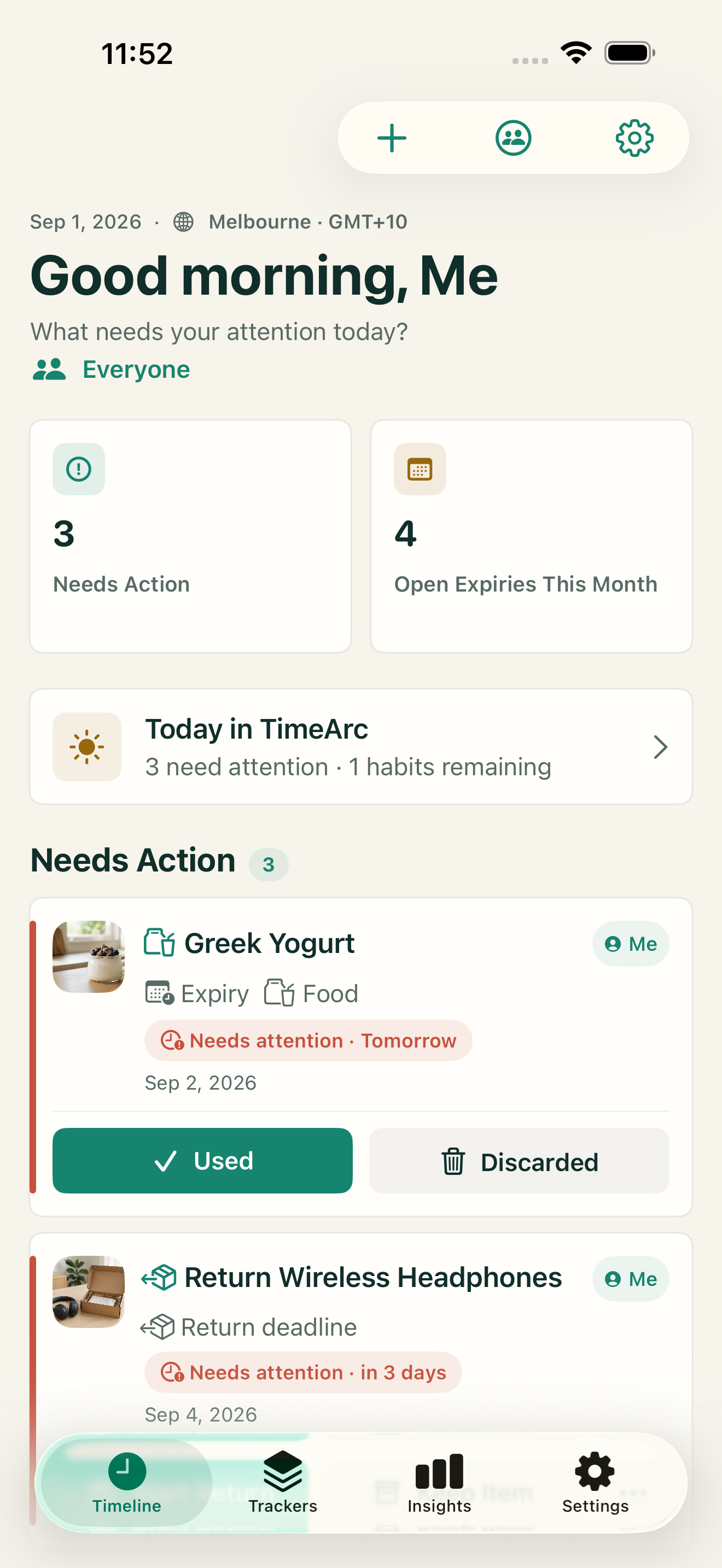Open the Greek Yogurt item
This screenshot has width=722, height=1568.
pos(270,944)
